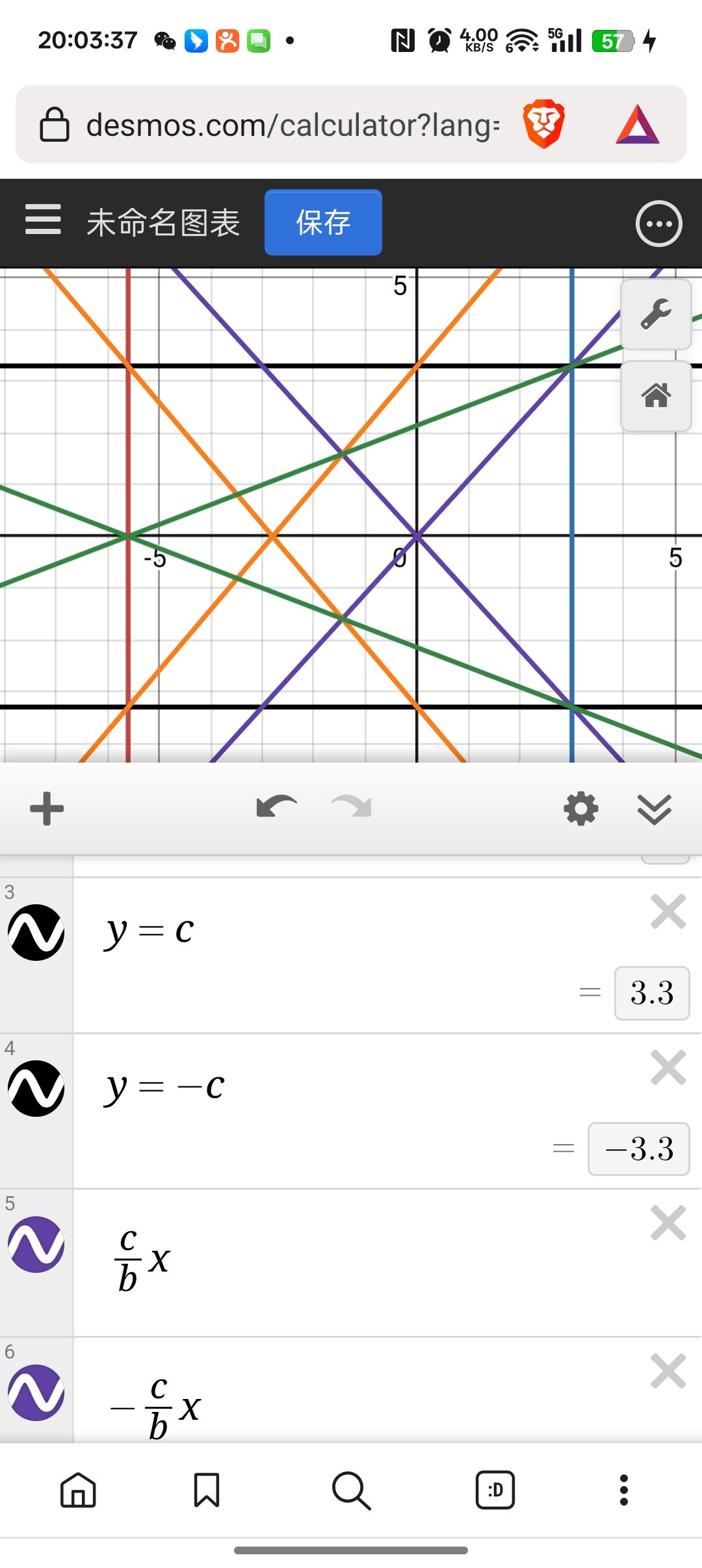Tap the blue 保存 save button
The height and width of the screenshot is (1568, 702).
[323, 222]
